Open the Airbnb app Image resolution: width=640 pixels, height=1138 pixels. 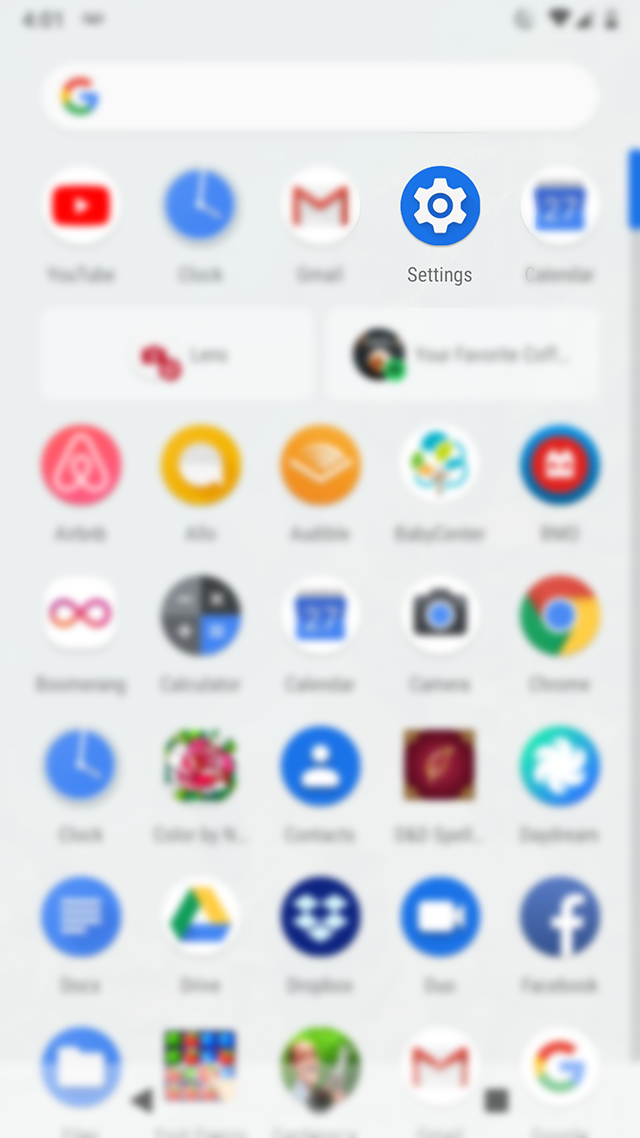coord(80,465)
